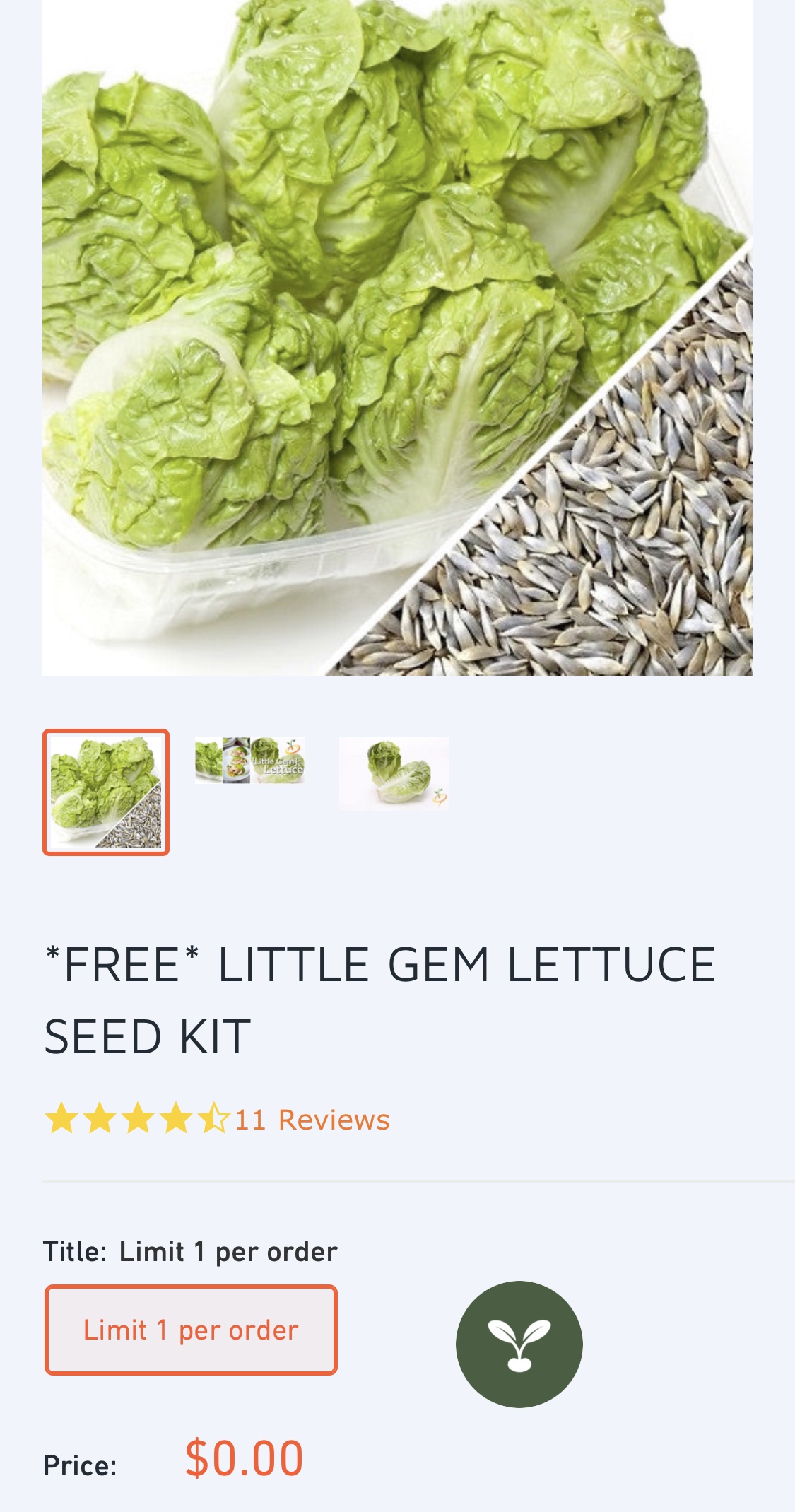The height and width of the screenshot is (1512, 795).
Task: Open the main lettuce product image
Action: (x=397, y=338)
